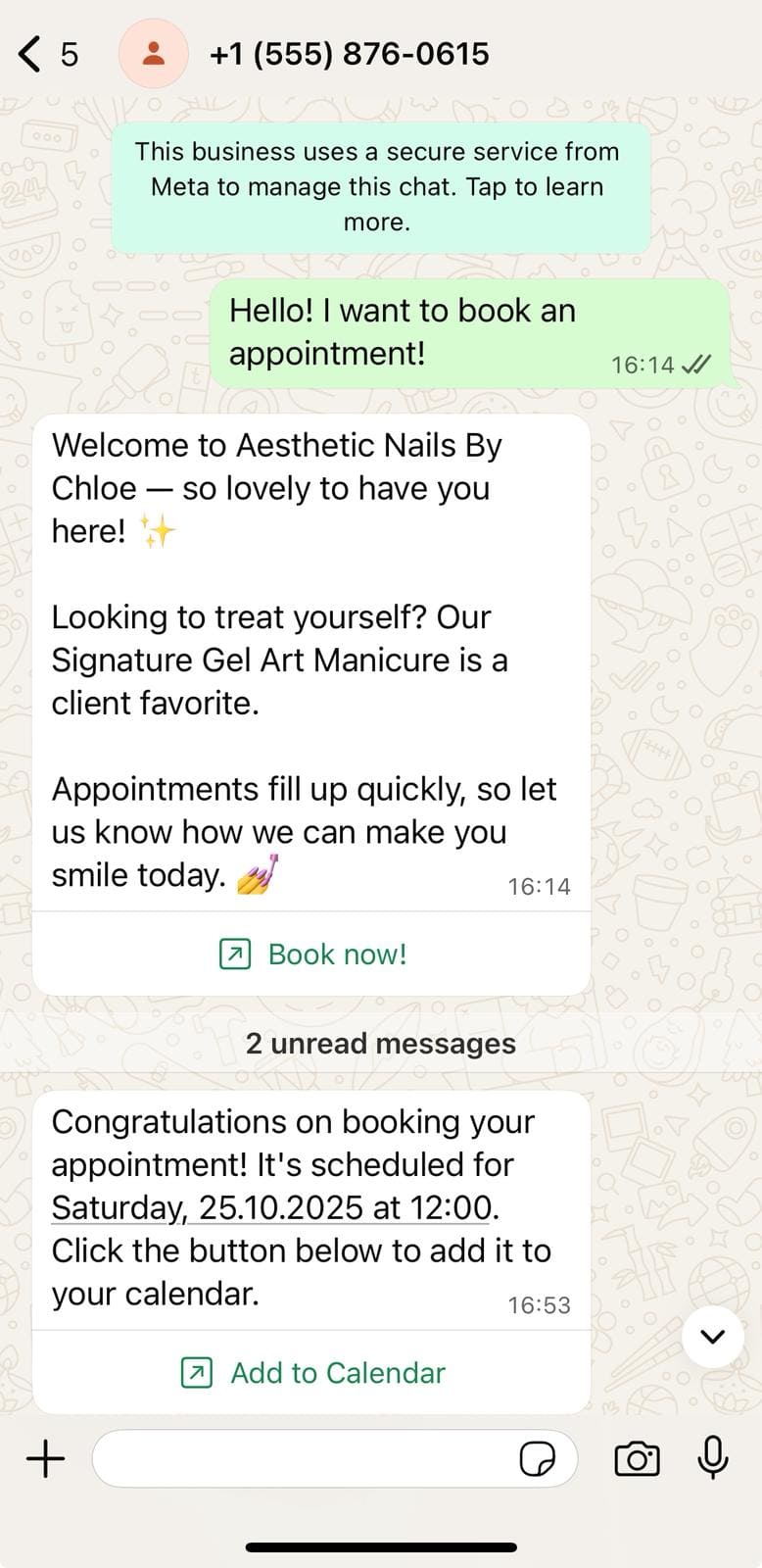This screenshot has width=762, height=1568.
Task: Record a voice message with the microphone
Action: tap(713, 1457)
